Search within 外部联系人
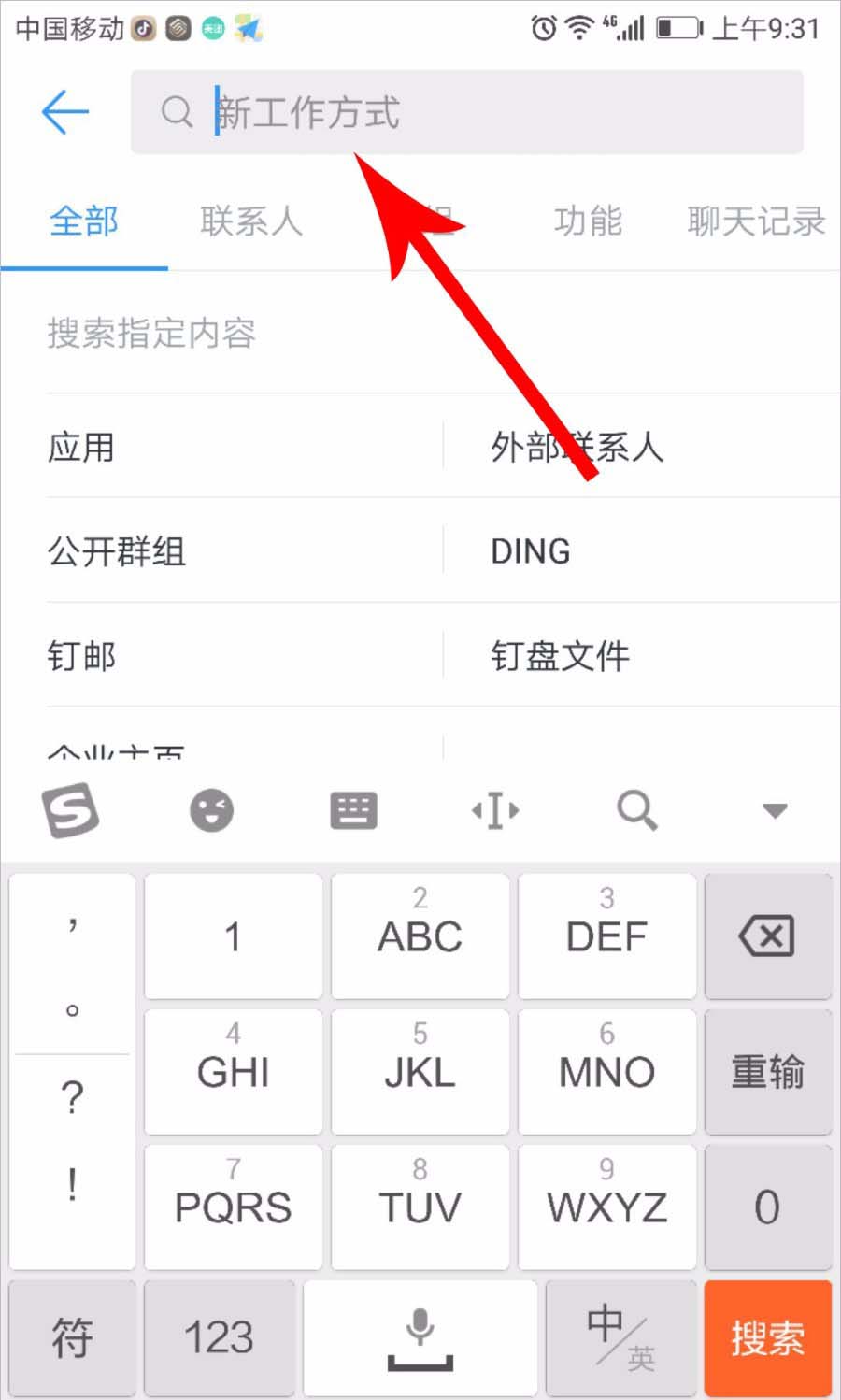The image size is (841, 1400). pos(577,448)
